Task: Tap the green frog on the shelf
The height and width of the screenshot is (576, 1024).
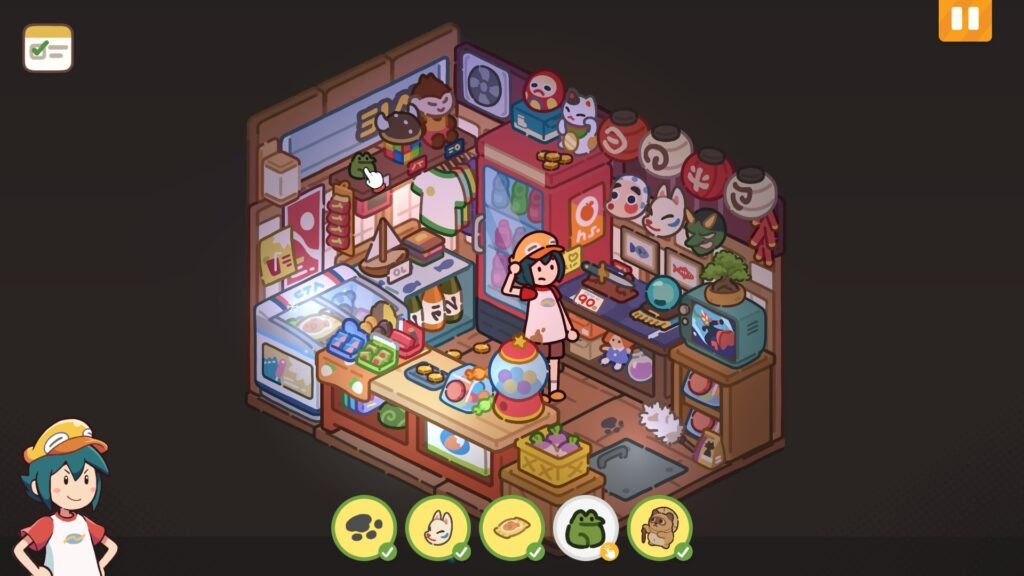Action: 361,166
